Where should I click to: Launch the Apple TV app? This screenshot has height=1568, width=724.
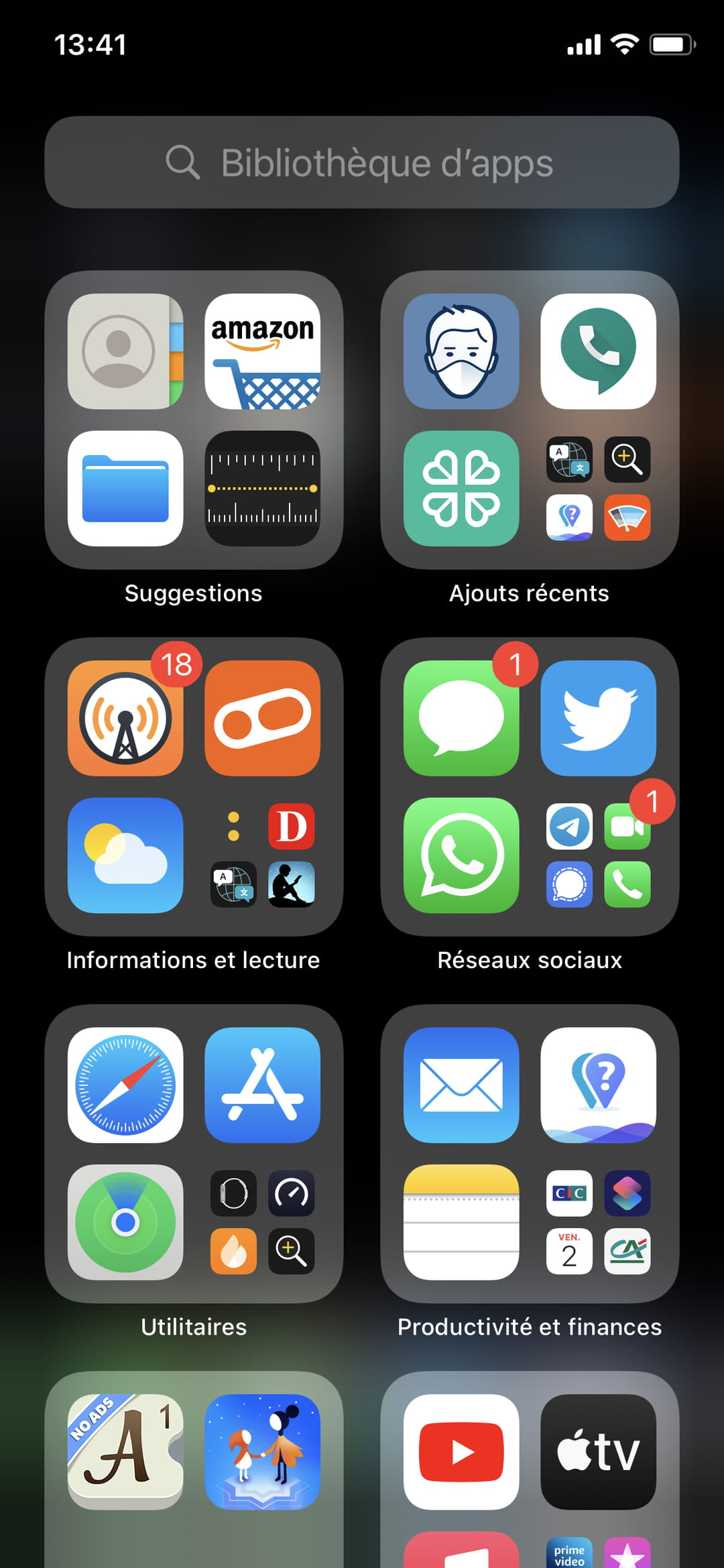598,1451
